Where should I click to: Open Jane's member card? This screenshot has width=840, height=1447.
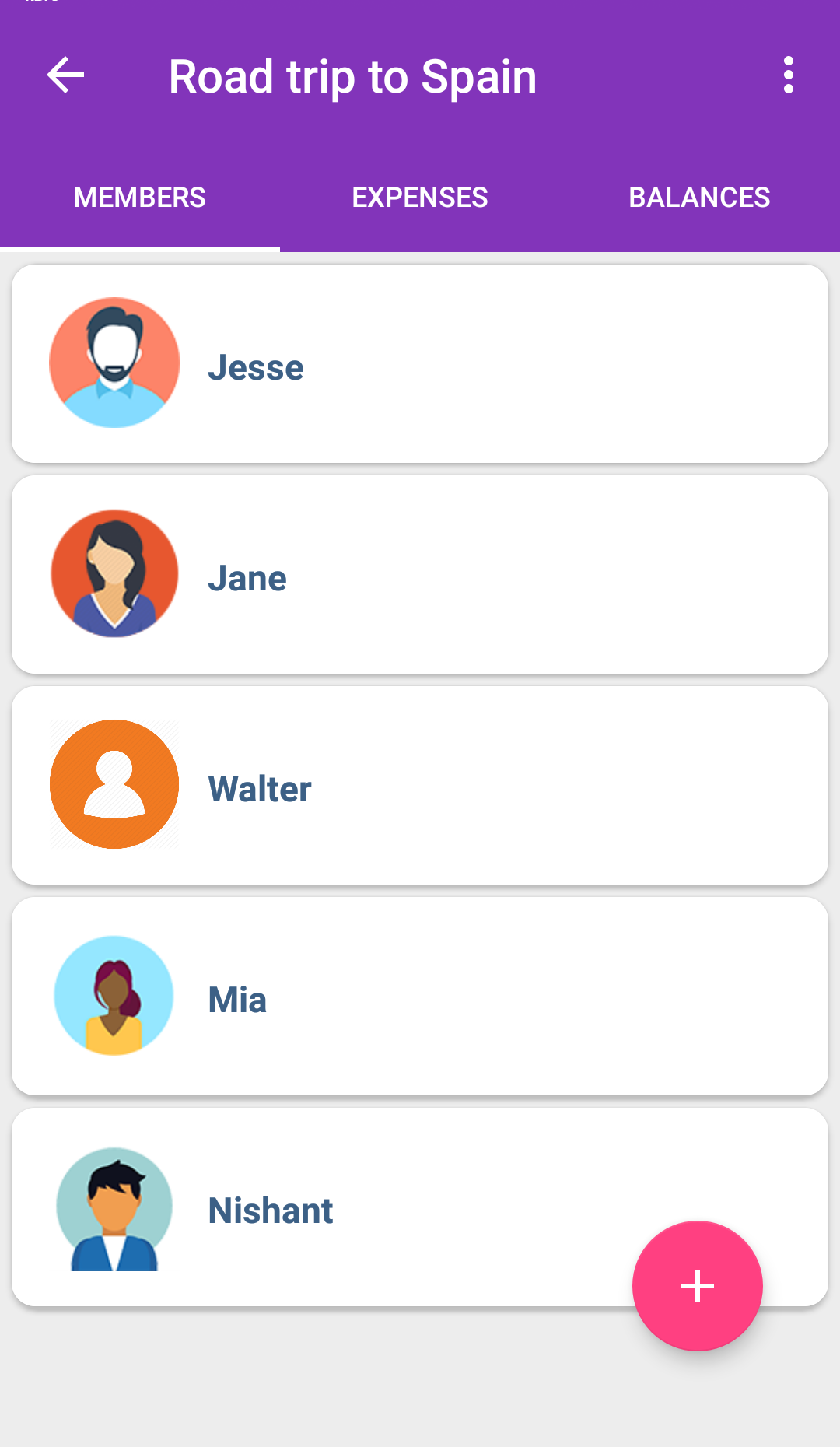[x=420, y=575]
